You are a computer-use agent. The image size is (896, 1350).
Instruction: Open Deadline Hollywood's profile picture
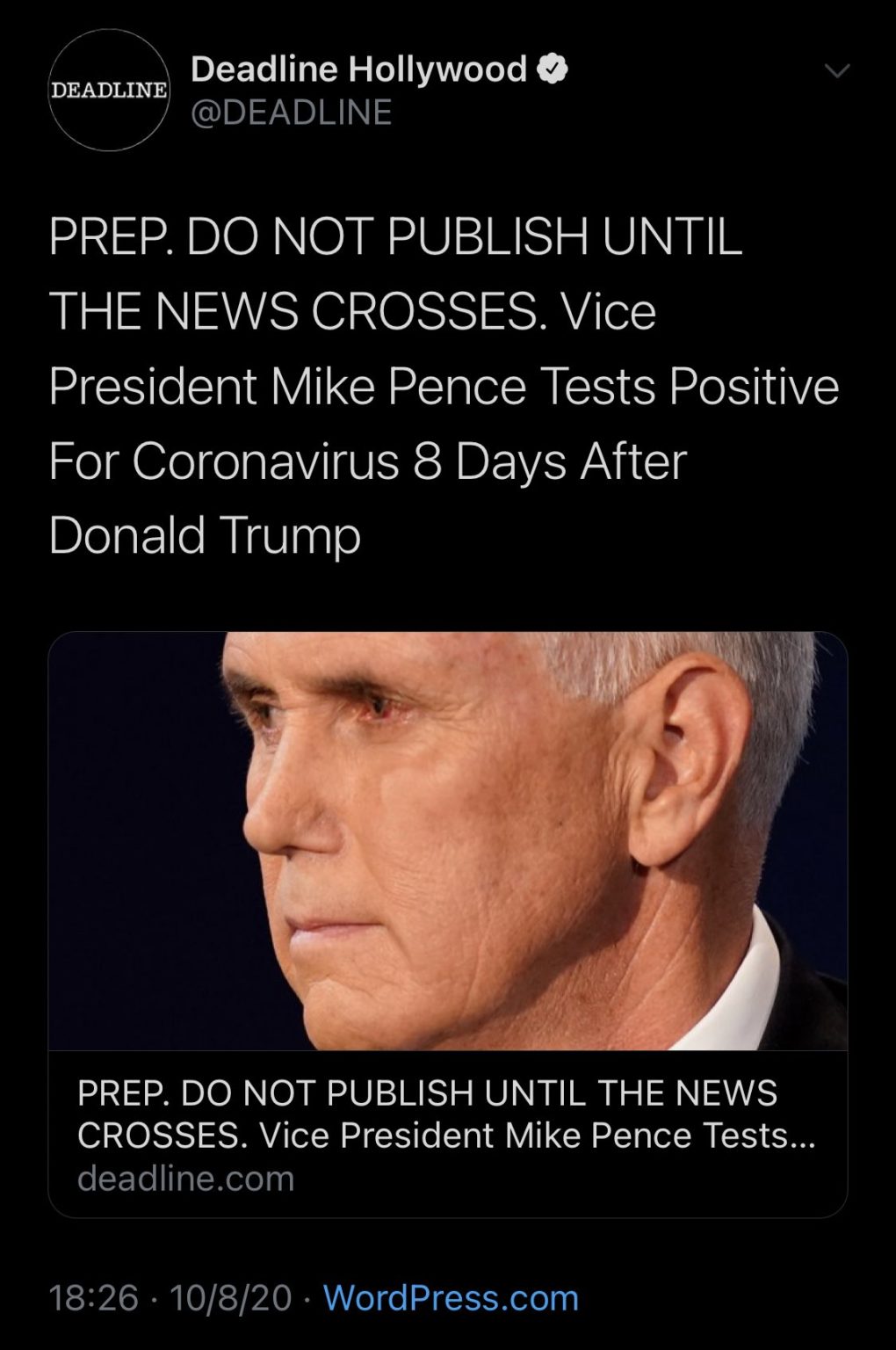pyautogui.click(x=108, y=90)
